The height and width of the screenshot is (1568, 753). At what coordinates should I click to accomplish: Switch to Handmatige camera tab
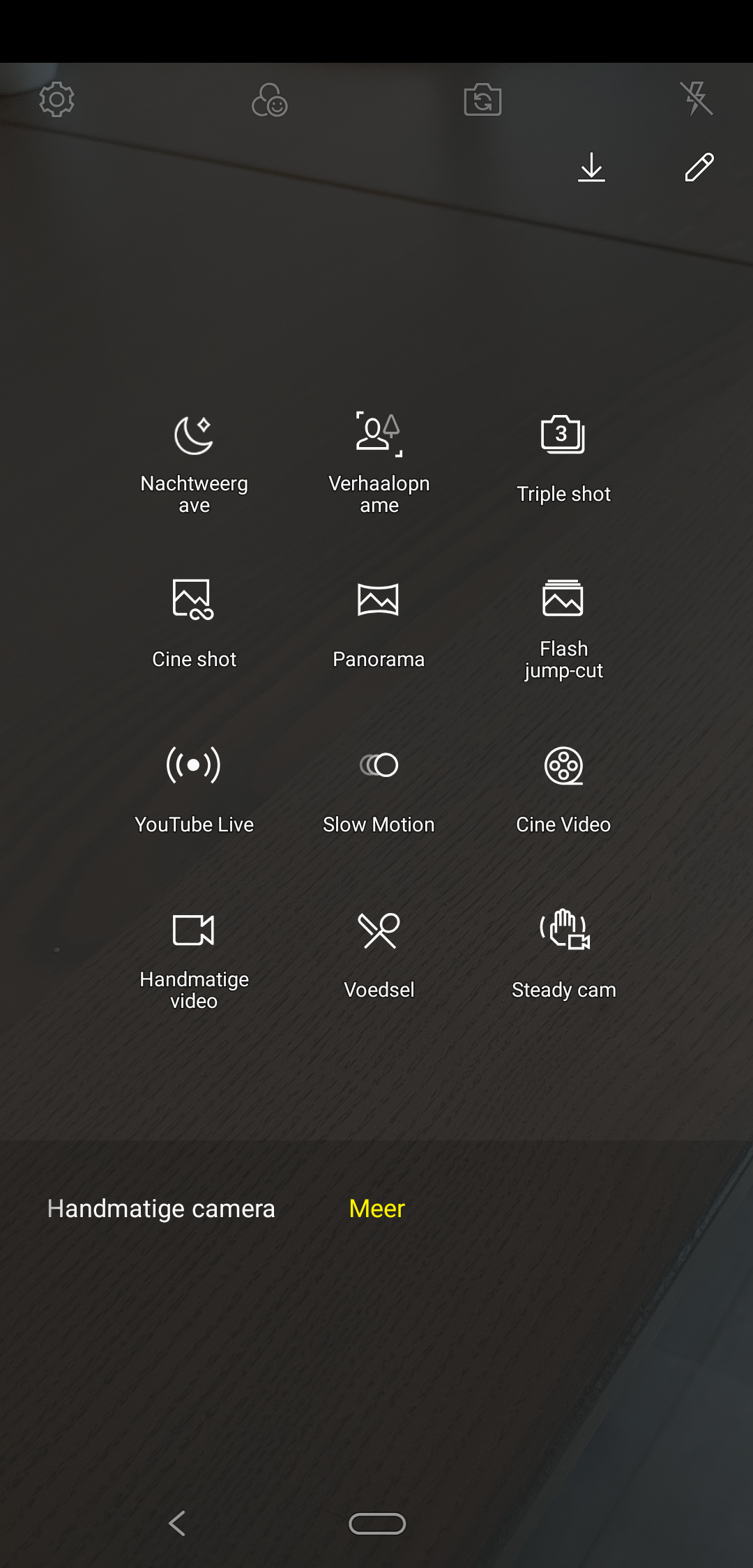point(161,1208)
